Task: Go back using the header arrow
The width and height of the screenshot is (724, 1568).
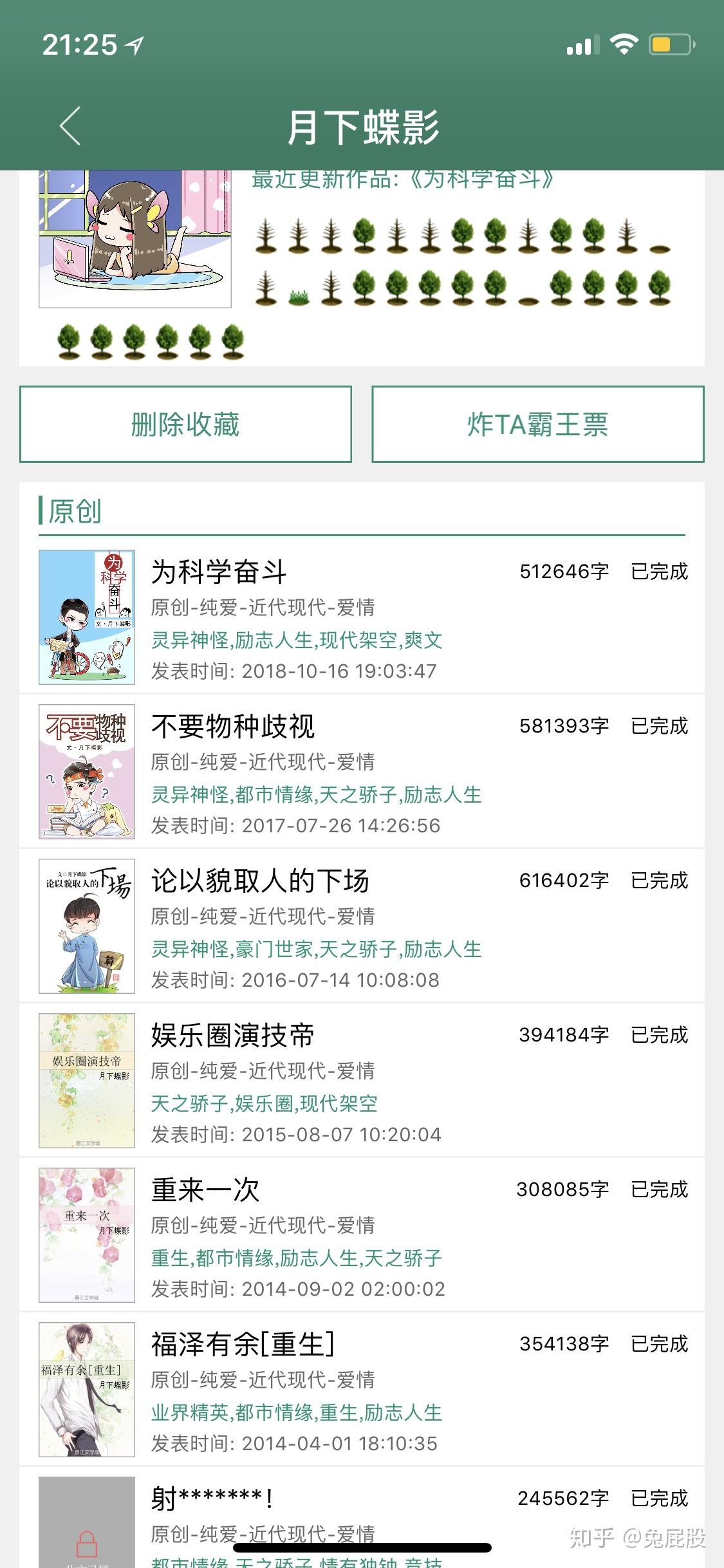Action: click(x=70, y=126)
